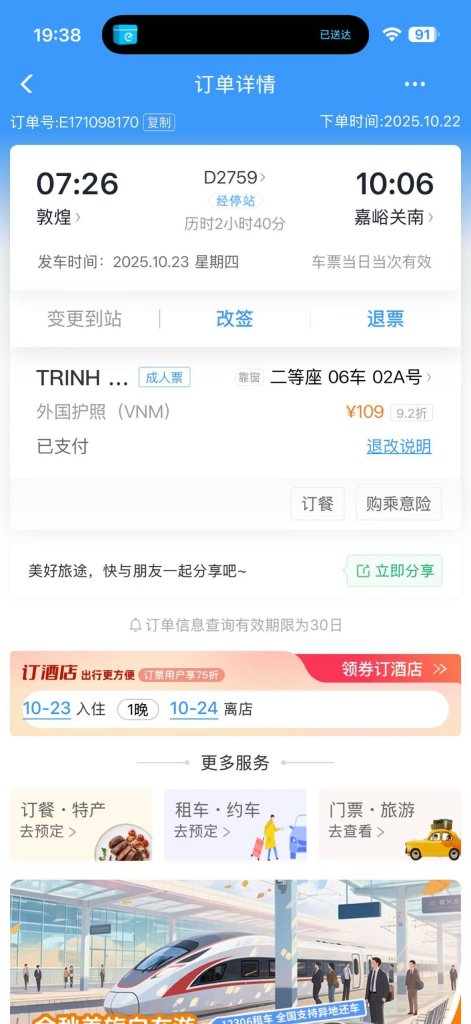Viewport: 471px width, 1024px height.
Task: Tap 退票 to refund the ticket
Action: pos(385,319)
